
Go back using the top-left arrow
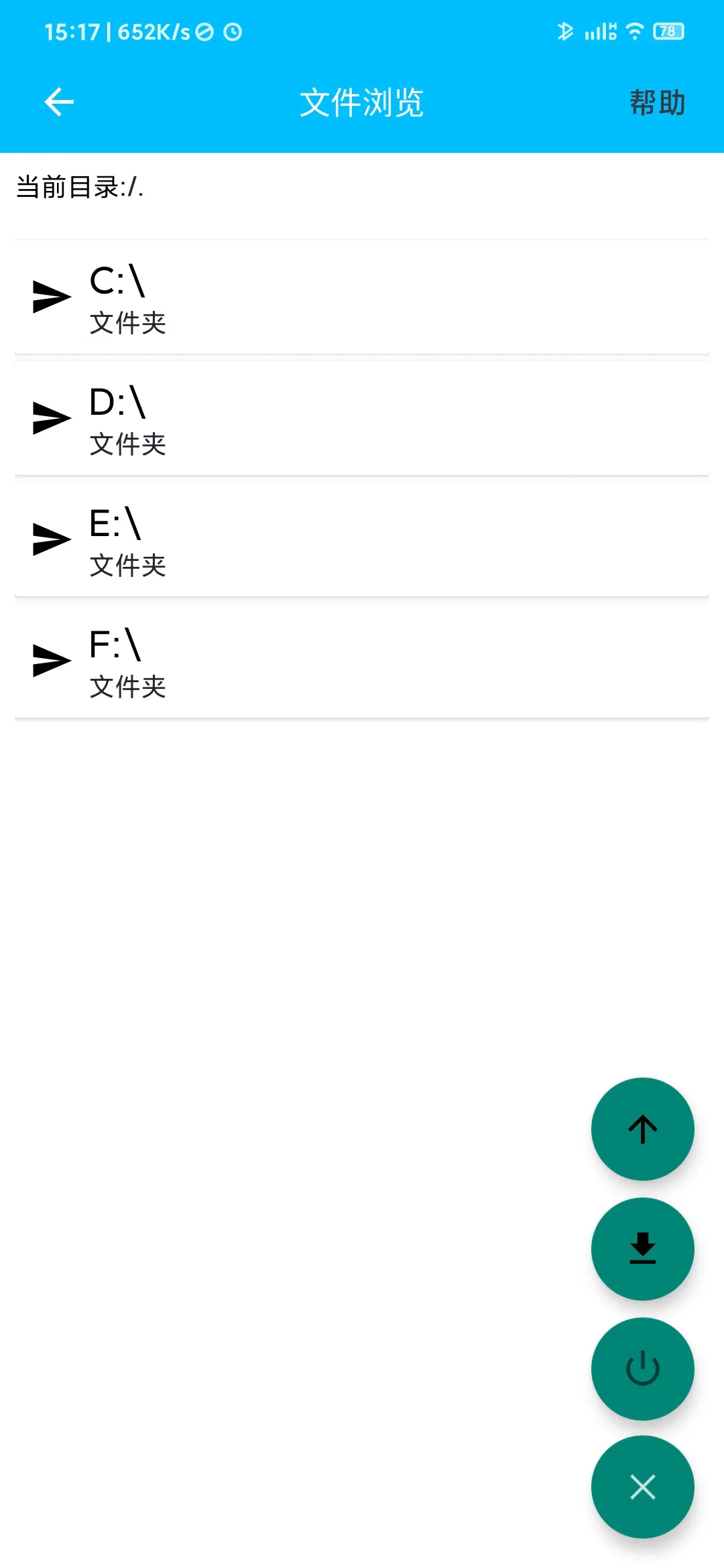tap(59, 103)
